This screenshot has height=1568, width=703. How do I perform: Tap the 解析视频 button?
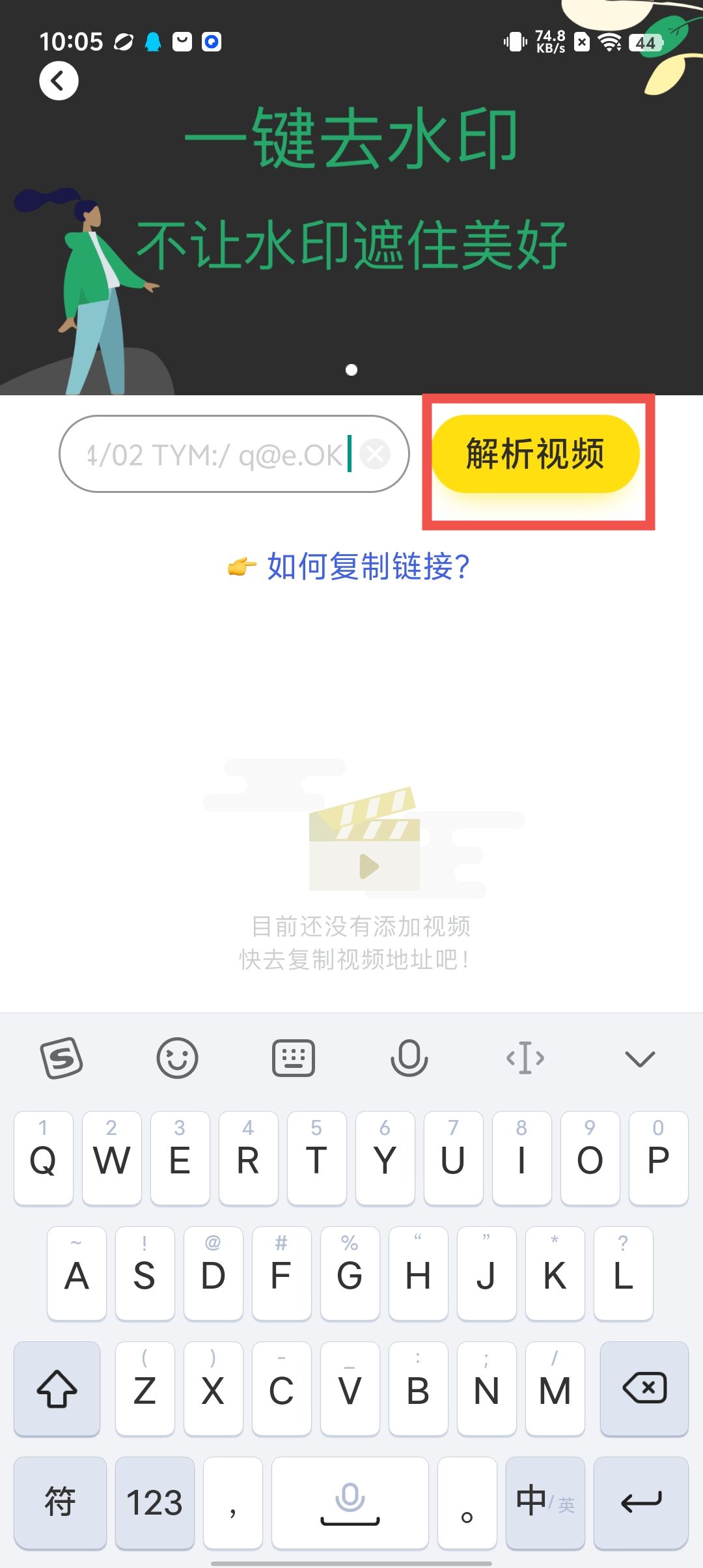[536, 454]
